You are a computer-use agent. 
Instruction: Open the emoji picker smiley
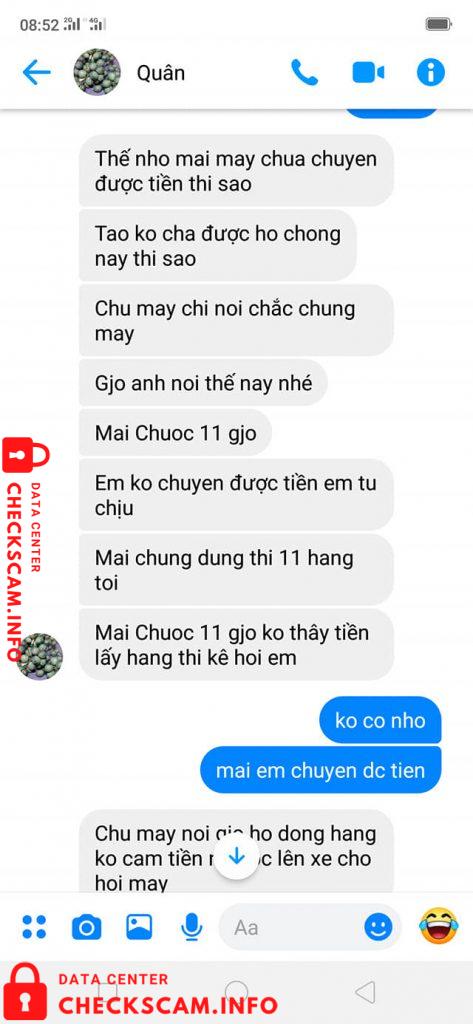click(379, 927)
